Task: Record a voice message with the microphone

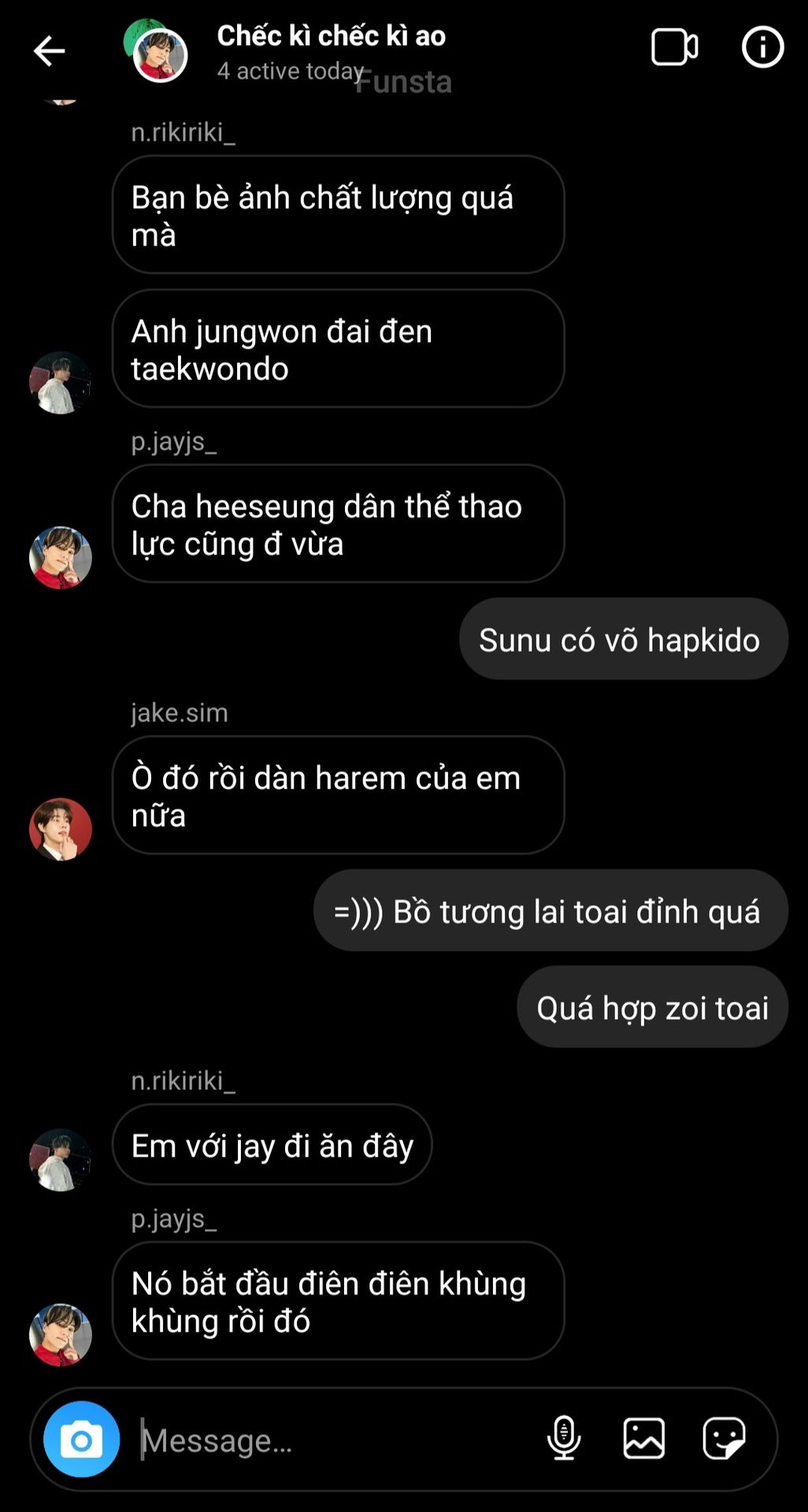Action: pyautogui.click(x=564, y=1439)
